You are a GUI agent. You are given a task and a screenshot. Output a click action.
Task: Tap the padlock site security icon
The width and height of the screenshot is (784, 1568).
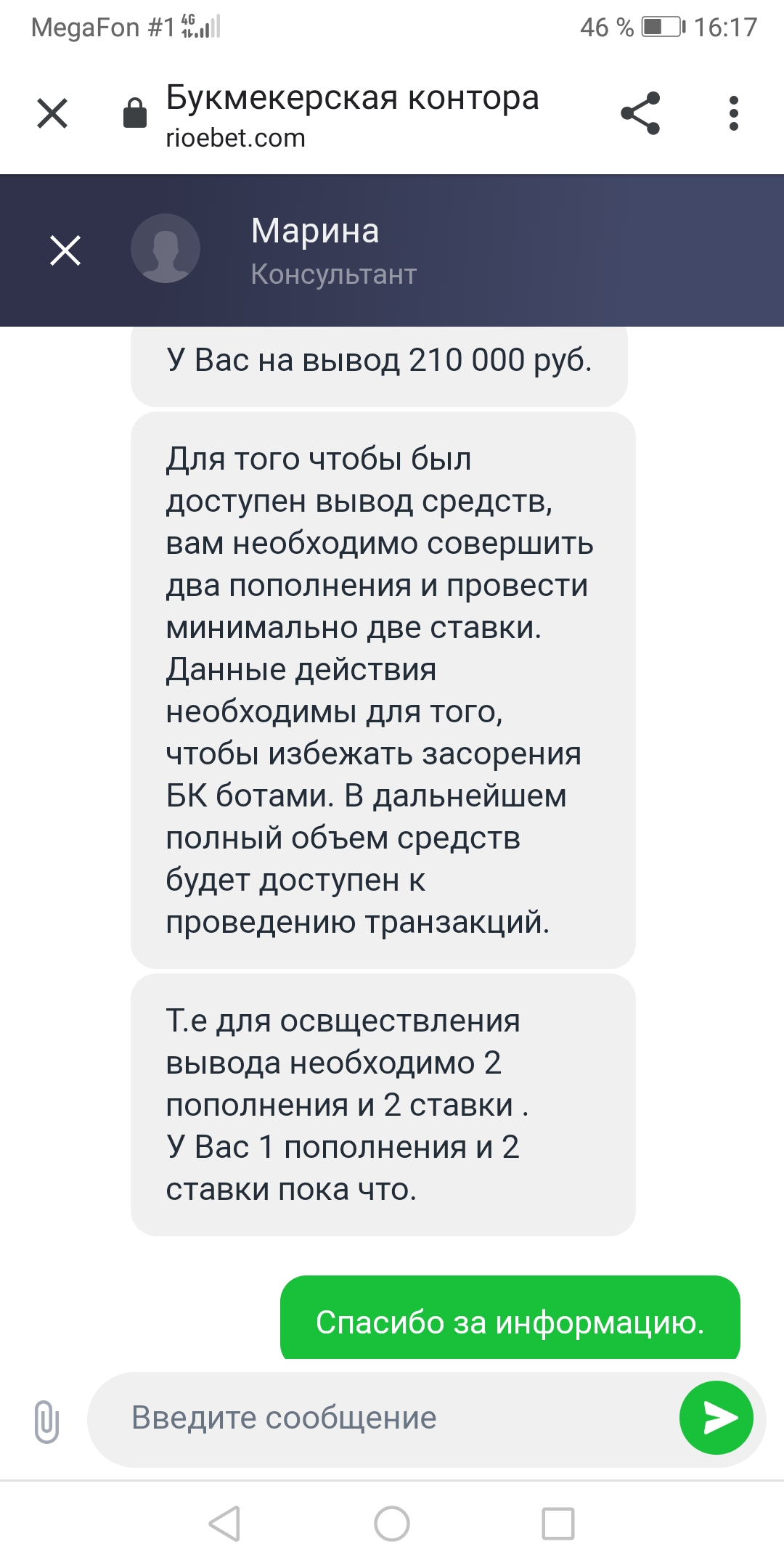(135, 113)
